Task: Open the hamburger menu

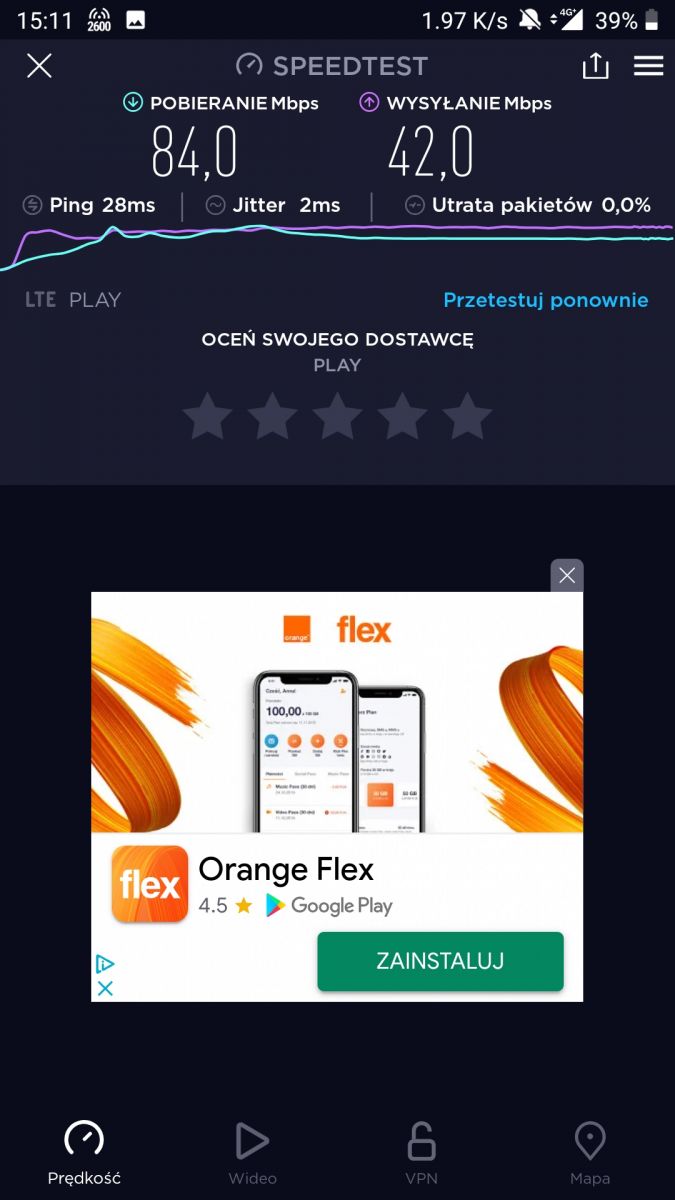Action: point(649,66)
